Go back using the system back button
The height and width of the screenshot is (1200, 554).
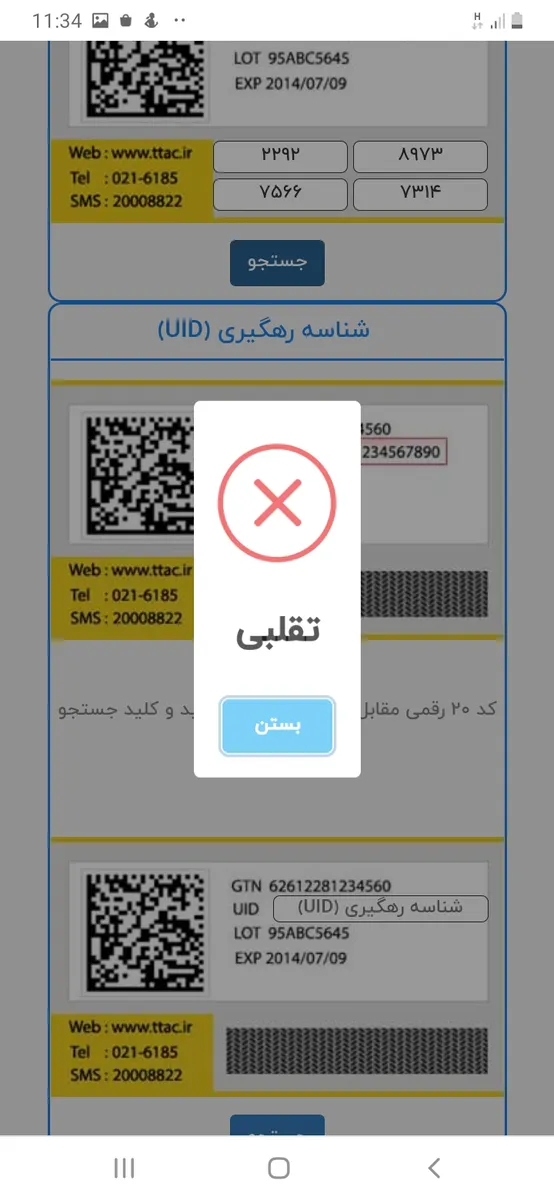(x=433, y=1167)
